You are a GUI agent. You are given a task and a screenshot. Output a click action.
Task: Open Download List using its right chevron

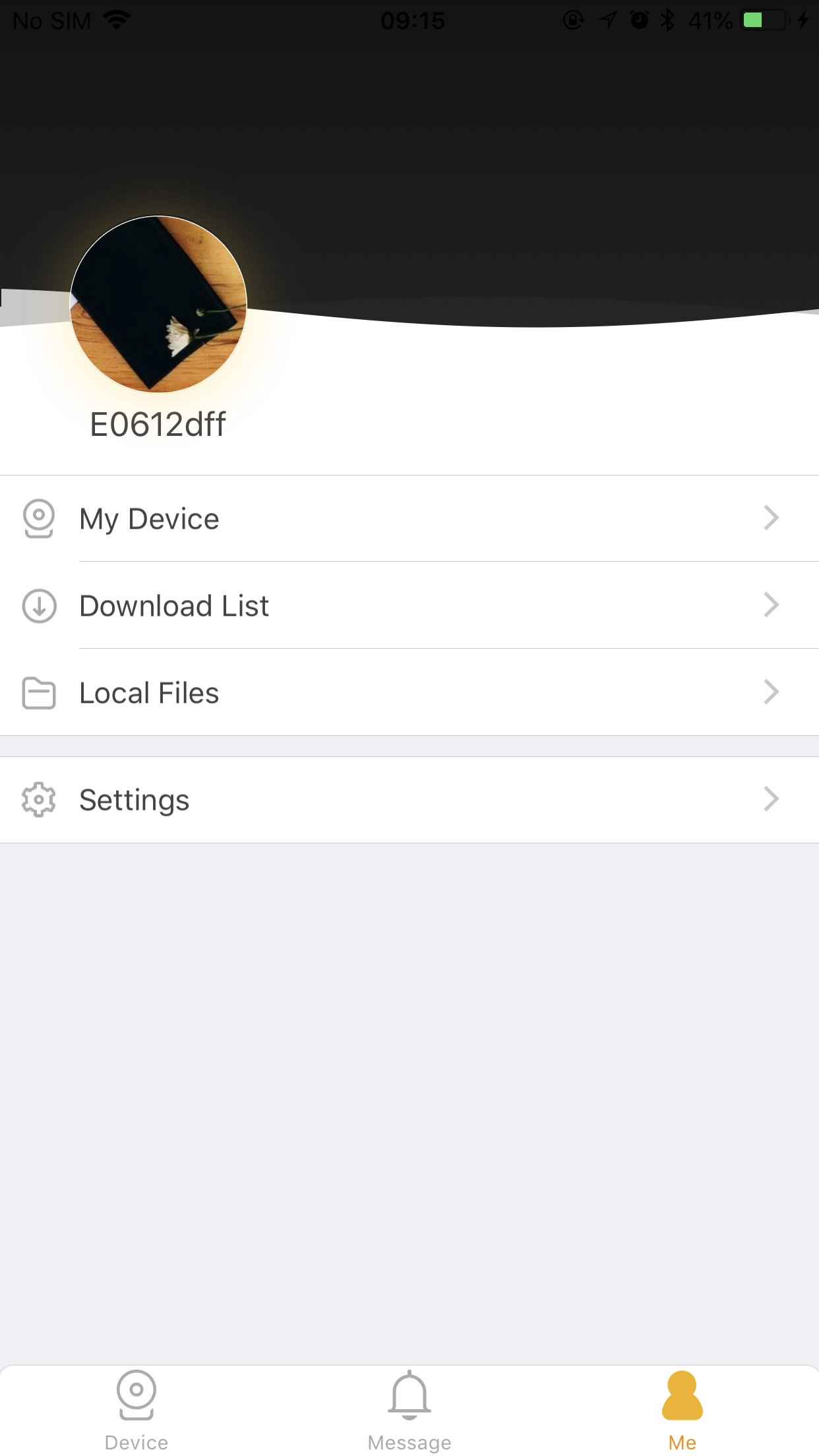click(x=772, y=606)
